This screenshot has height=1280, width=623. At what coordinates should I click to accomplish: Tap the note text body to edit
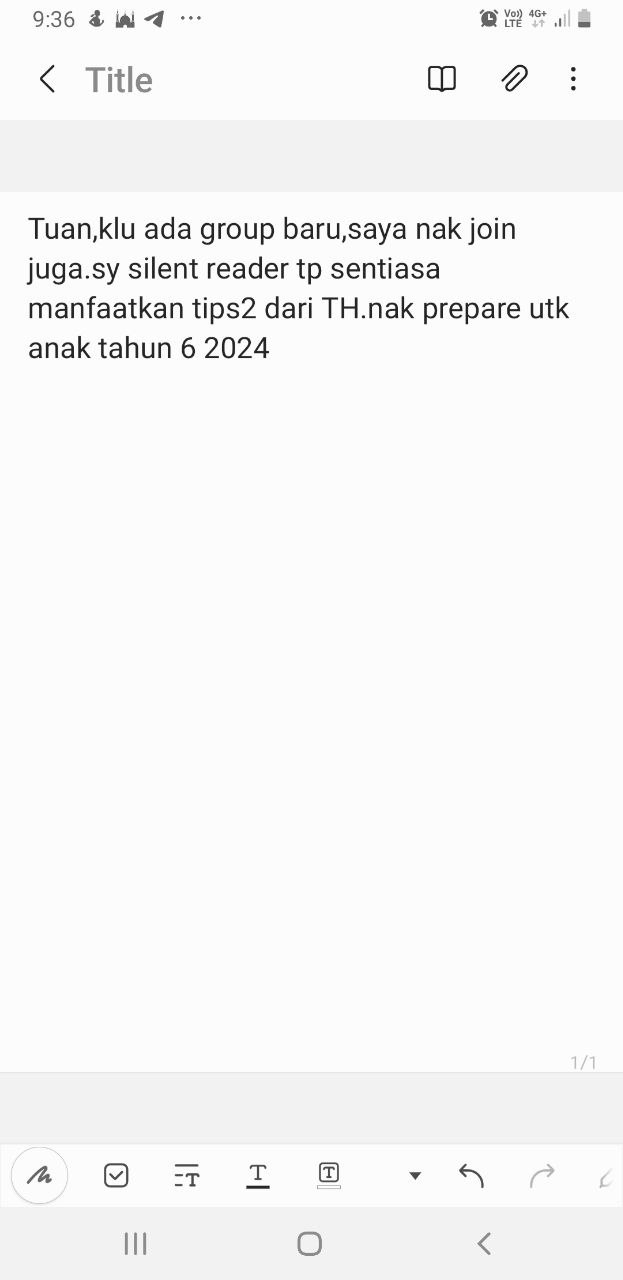[x=298, y=288]
